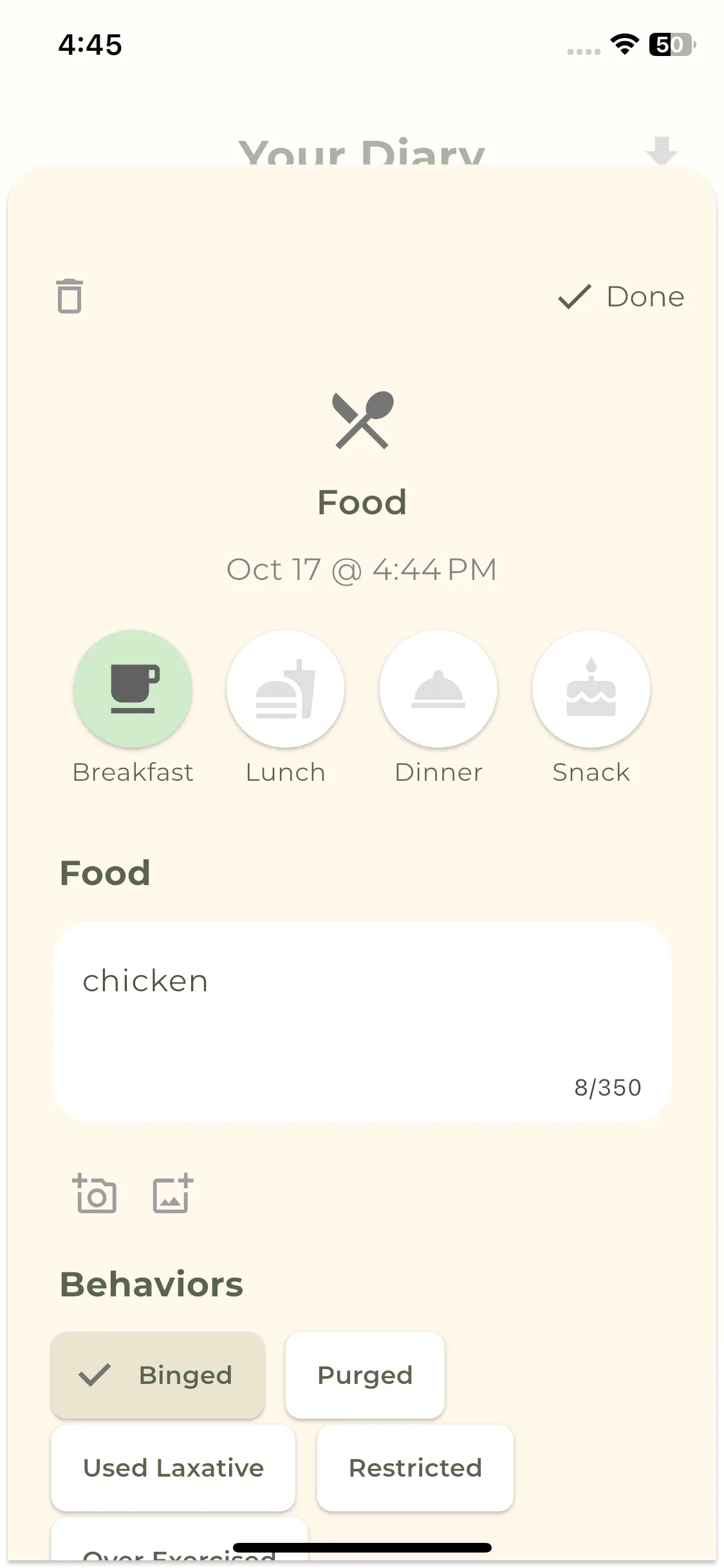Delete this food entry with trash icon
724x1568 pixels.
(x=70, y=297)
